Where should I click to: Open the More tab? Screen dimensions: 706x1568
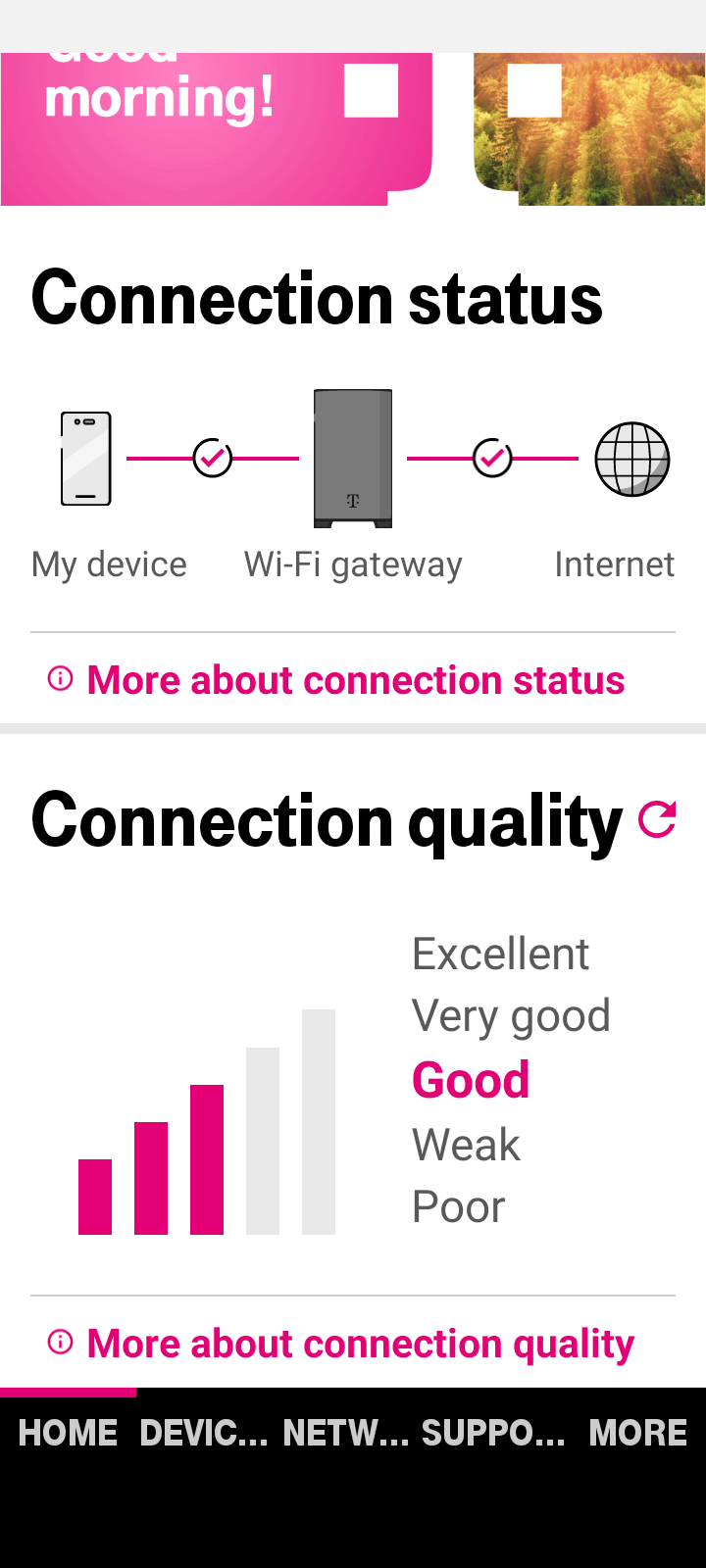(637, 1433)
